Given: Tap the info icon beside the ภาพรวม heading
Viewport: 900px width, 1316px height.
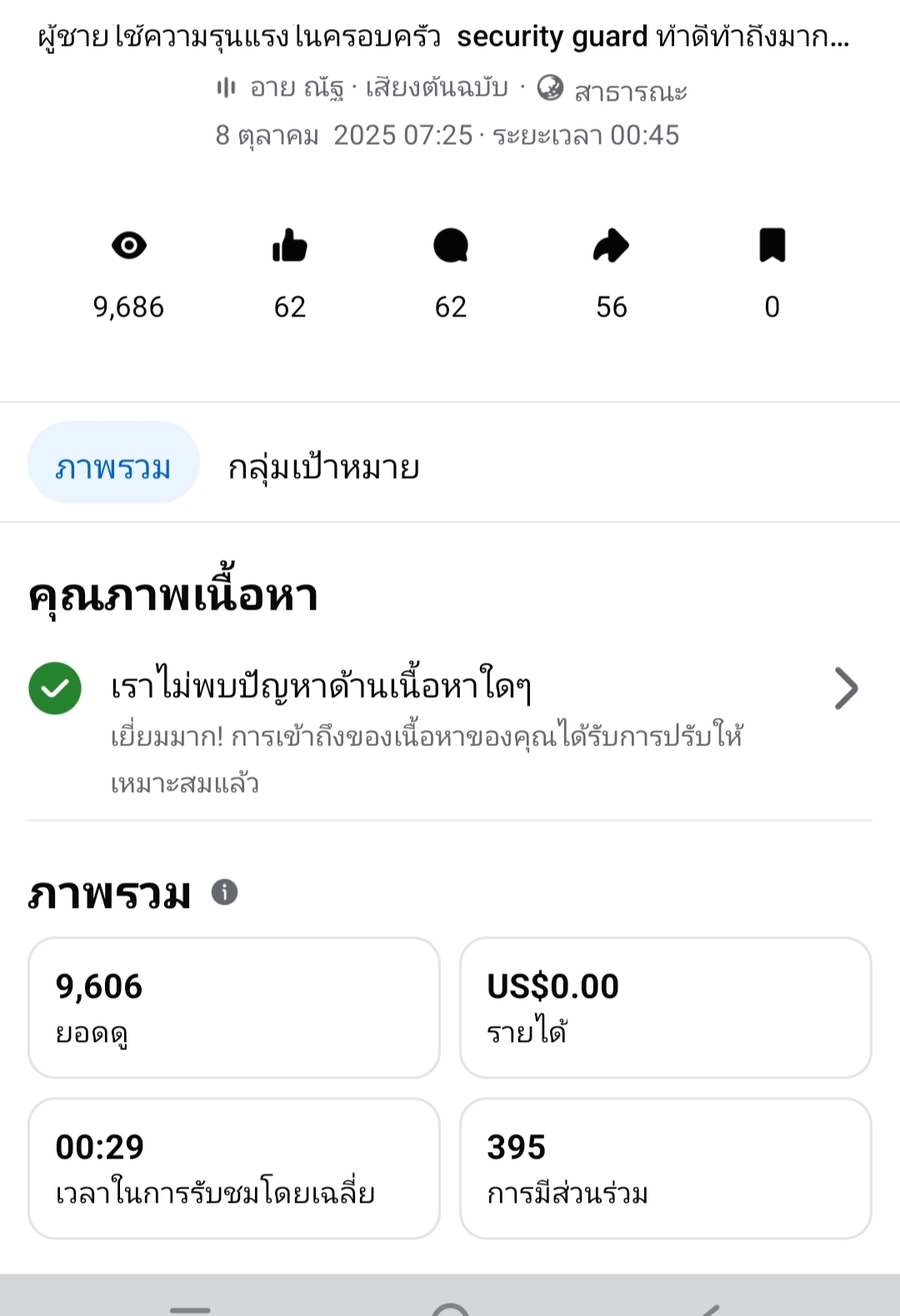Looking at the screenshot, I should pos(225,892).
